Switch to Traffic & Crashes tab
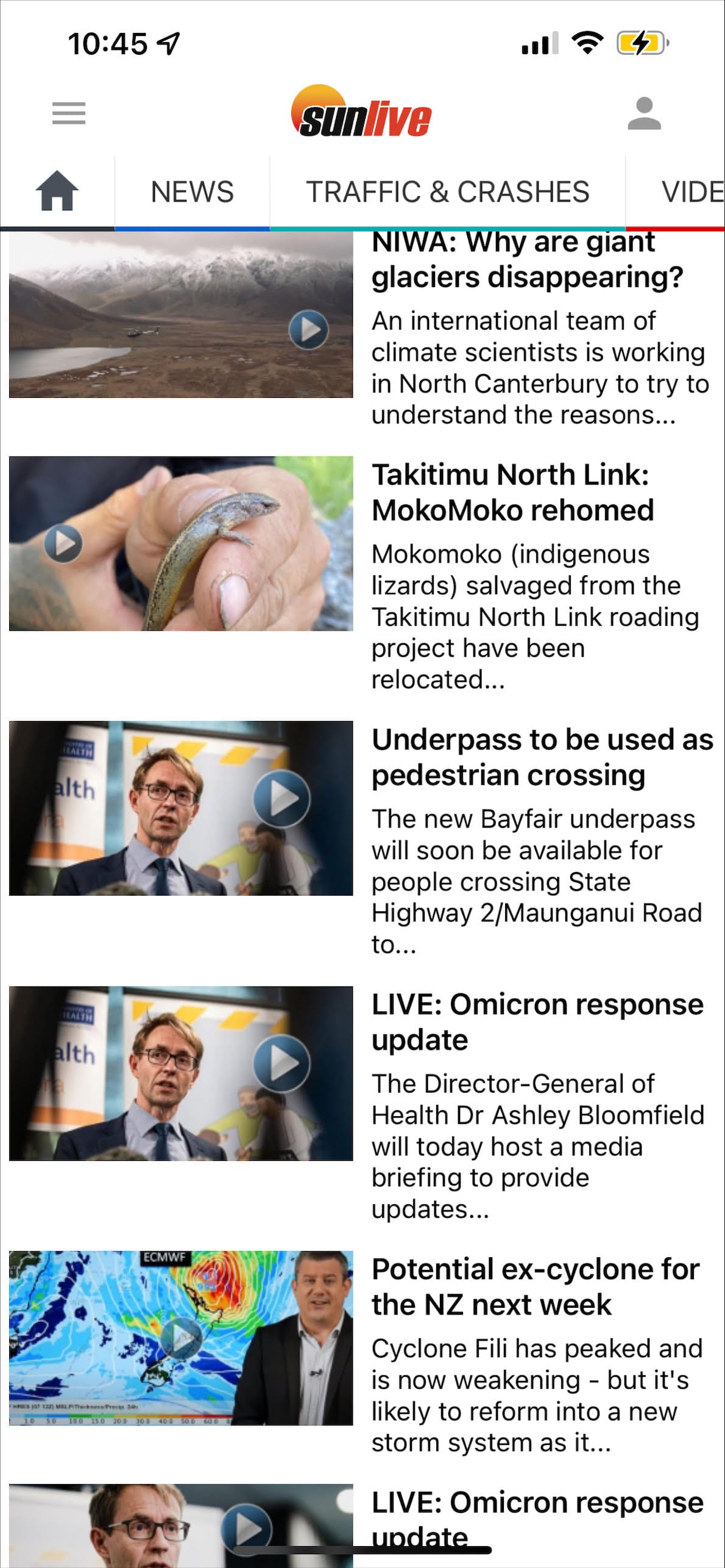Viewport: 725px width, 1568px height. click(x=447, y=191)
